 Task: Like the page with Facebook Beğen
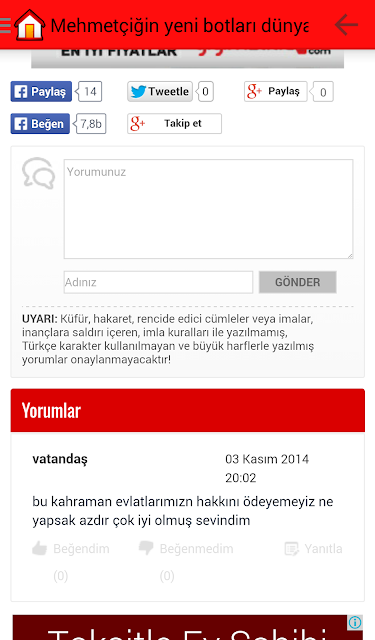pyautogui.click(x=40, y=124)
